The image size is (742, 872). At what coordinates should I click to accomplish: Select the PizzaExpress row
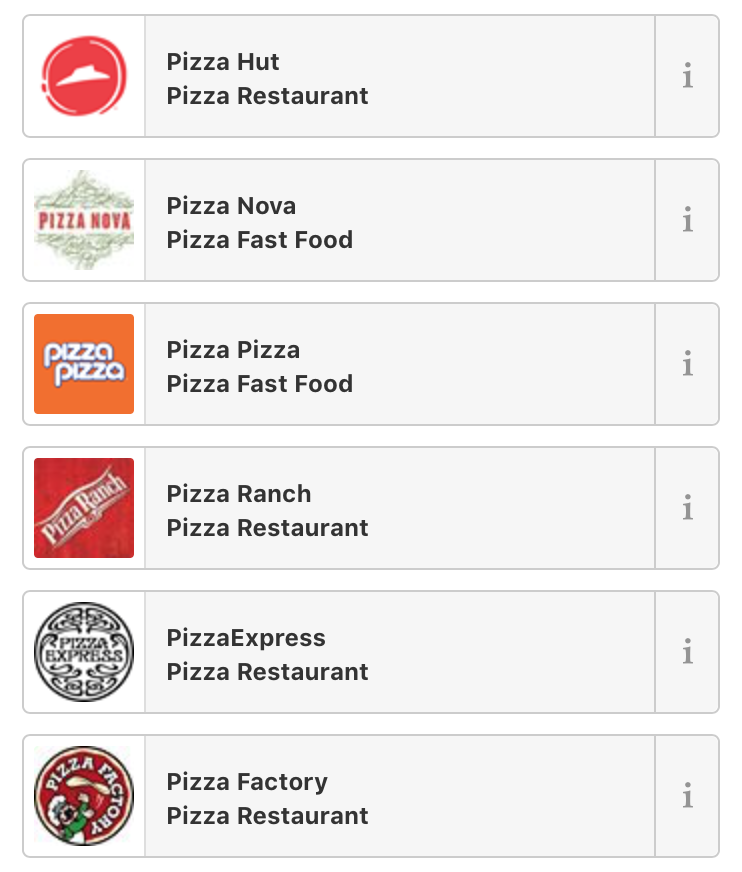400,654
